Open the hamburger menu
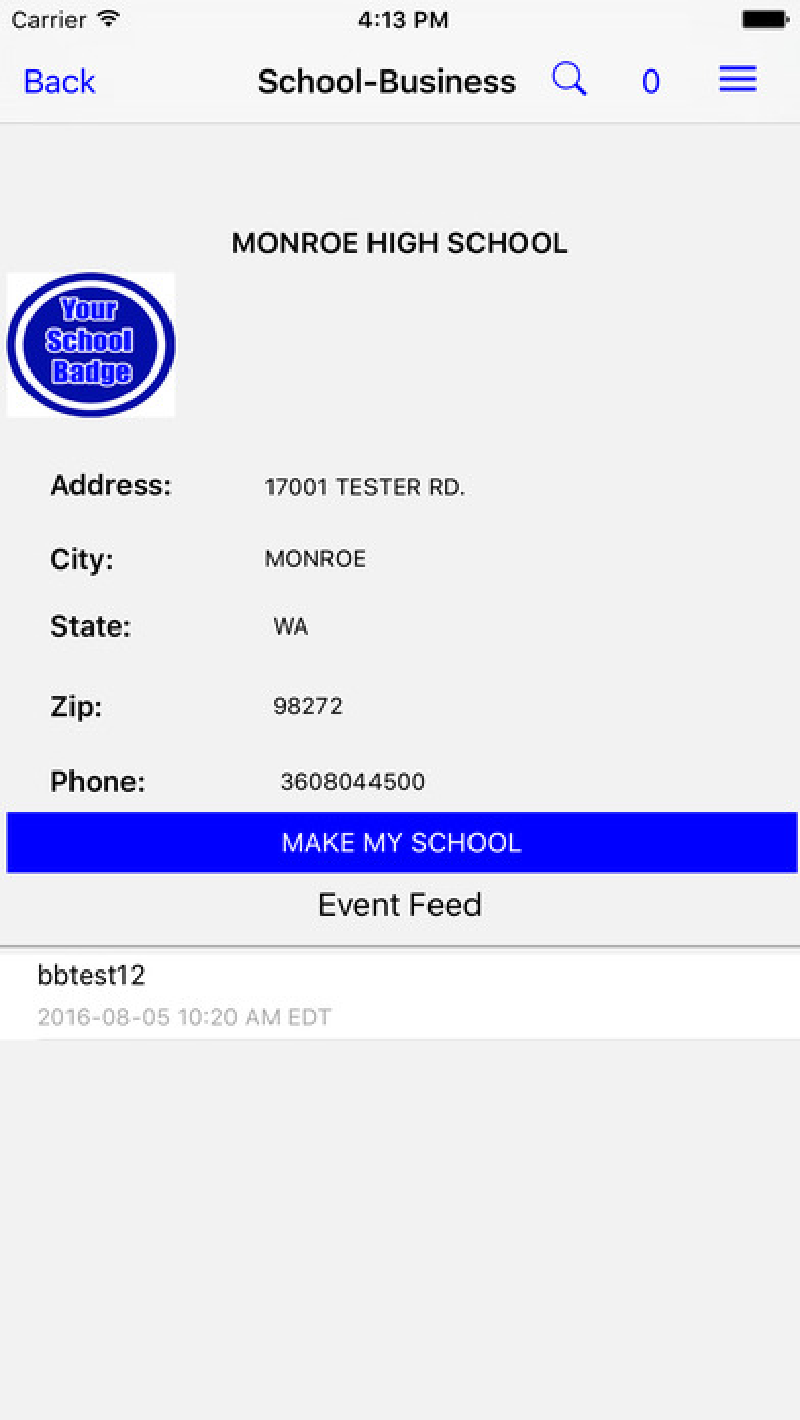Viewport: 800px width, 1420px height. click(x=738, y=80)
